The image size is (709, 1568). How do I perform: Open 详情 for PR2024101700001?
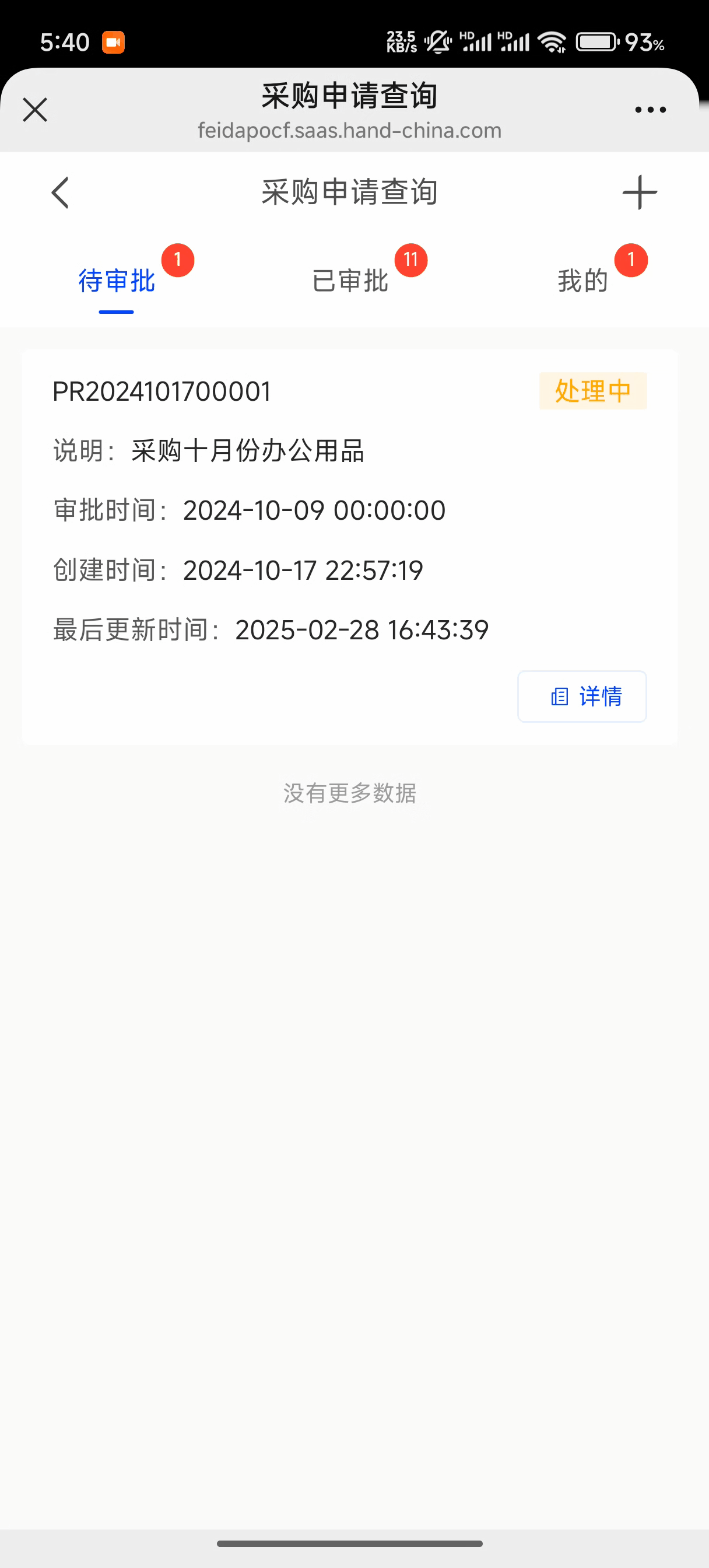pyautogui.click(x=582, y=696)
